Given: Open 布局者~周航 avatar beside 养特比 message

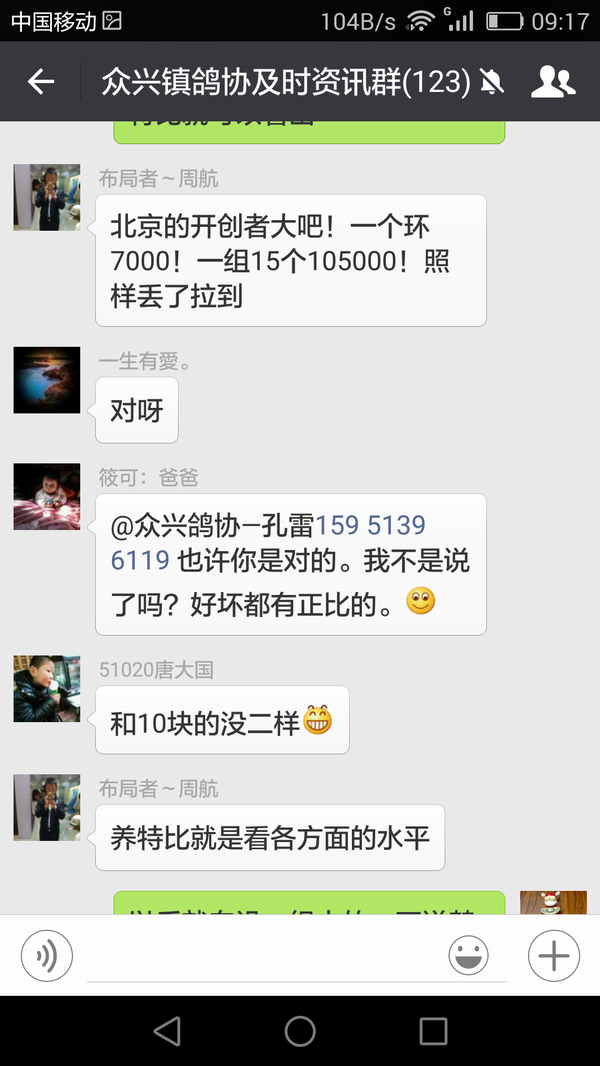Looking at the screenshot, I should tap(47, 808).
